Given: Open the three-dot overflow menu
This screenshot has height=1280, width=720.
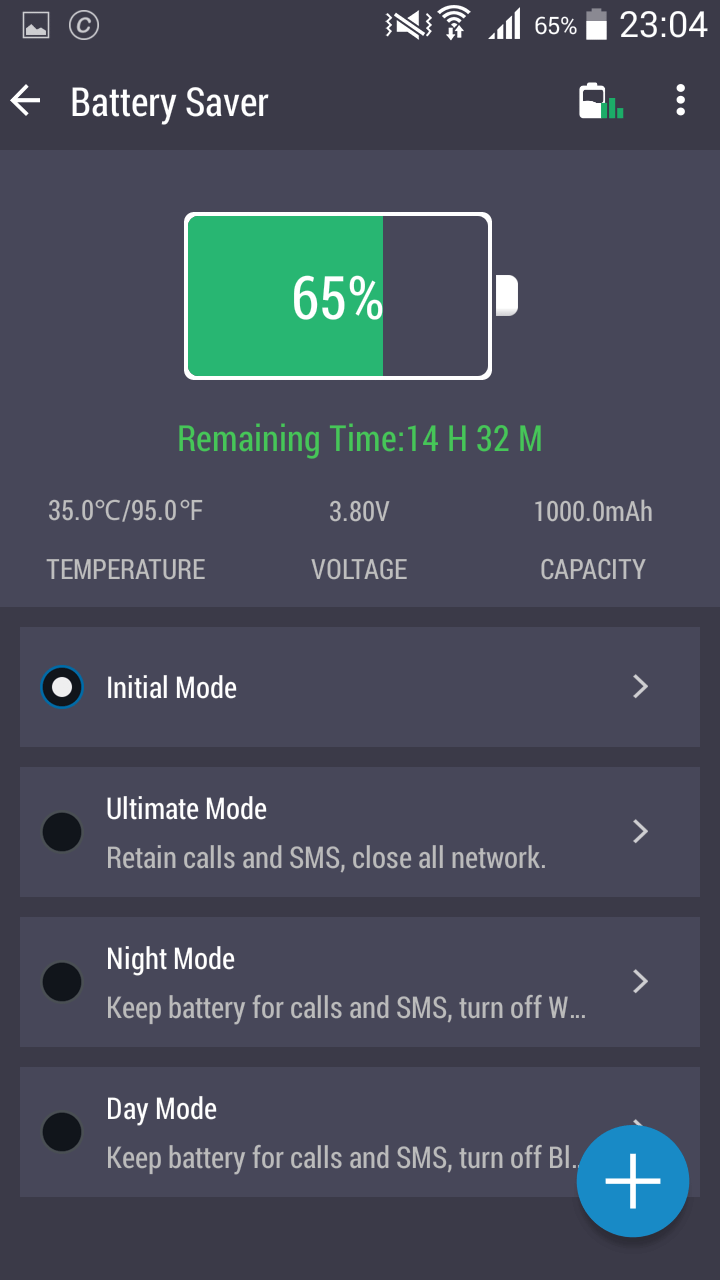Looking at the screenshot, I should click(681, 101).
